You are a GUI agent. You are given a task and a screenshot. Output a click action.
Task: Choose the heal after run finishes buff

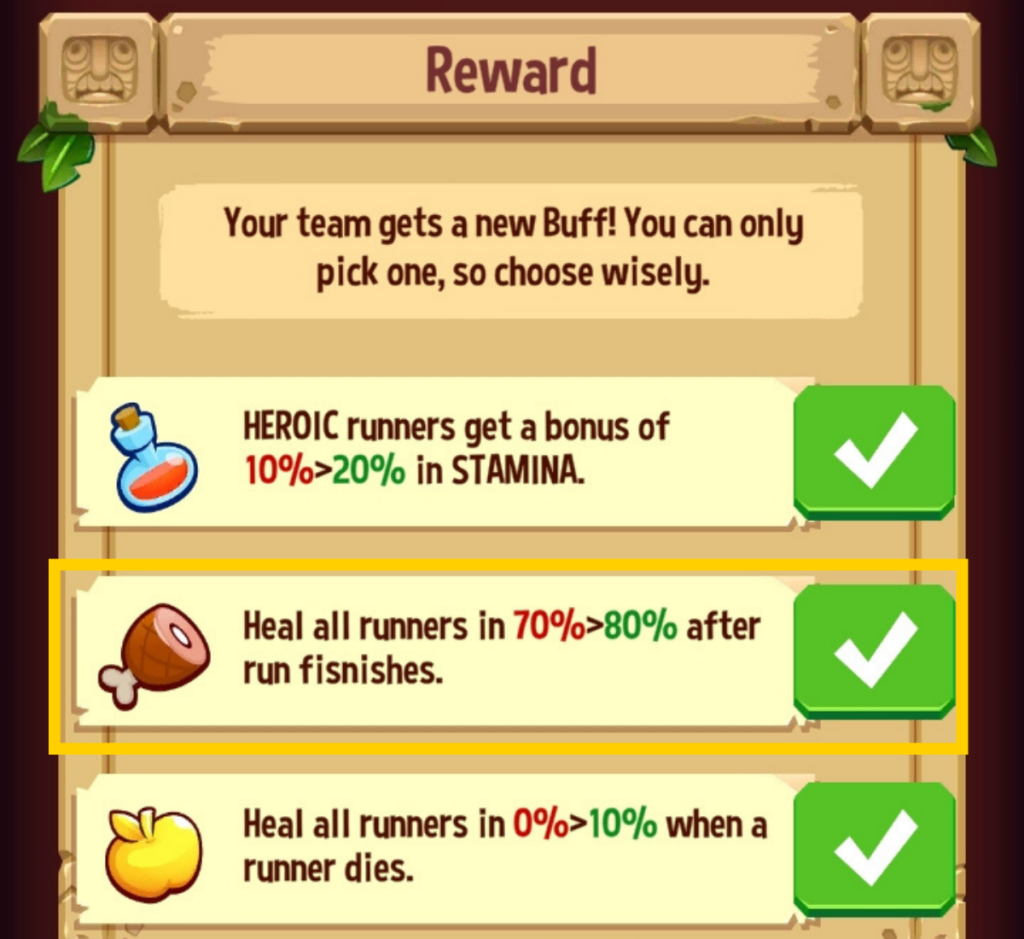(874, 648)
